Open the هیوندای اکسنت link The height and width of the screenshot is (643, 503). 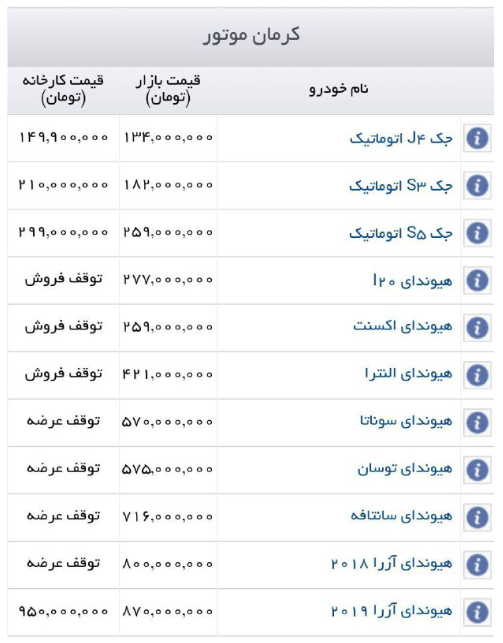pyautogui.click(x=403, y=326)
